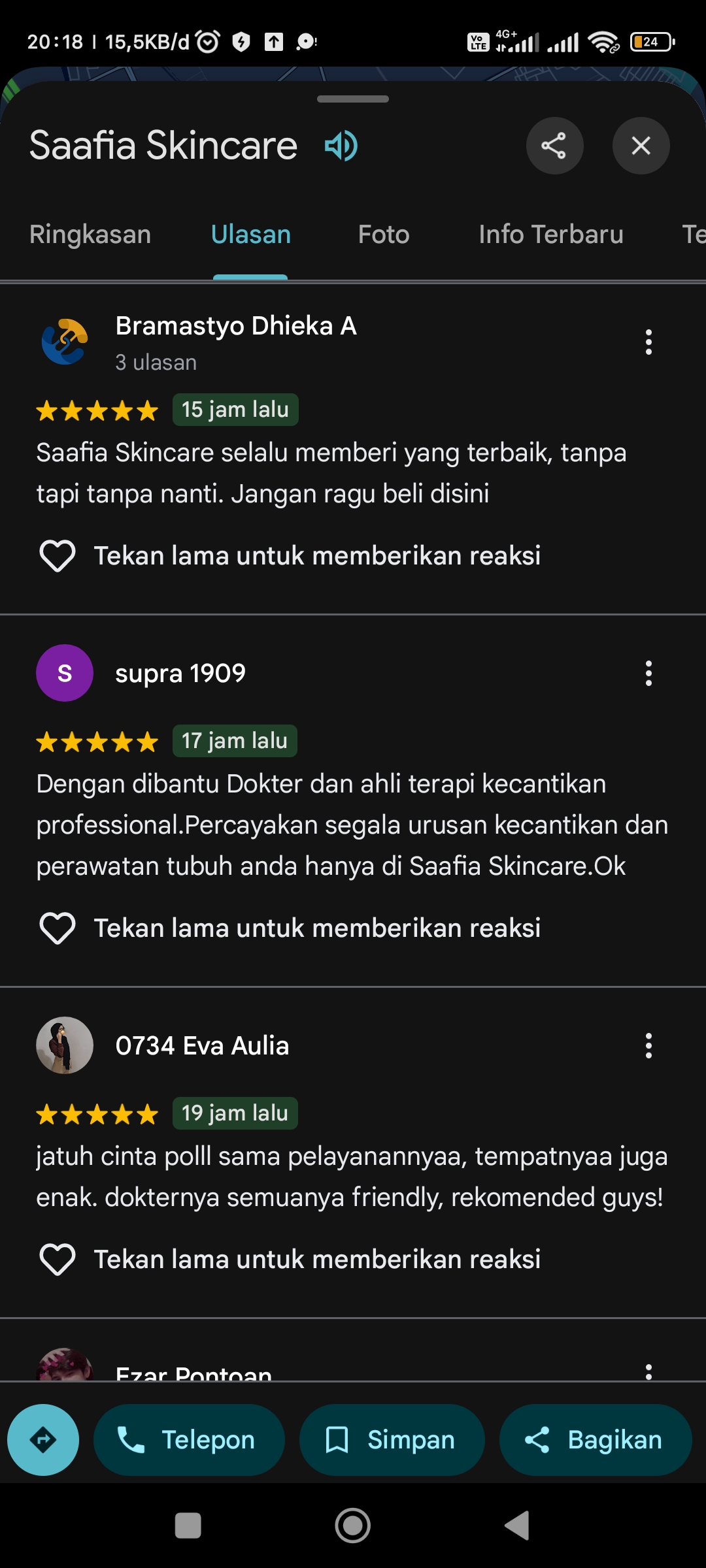This screenshot has width=706, height=1568.
Task: Close the Saafia Skincare panel
Action: (x=641, y=145)
